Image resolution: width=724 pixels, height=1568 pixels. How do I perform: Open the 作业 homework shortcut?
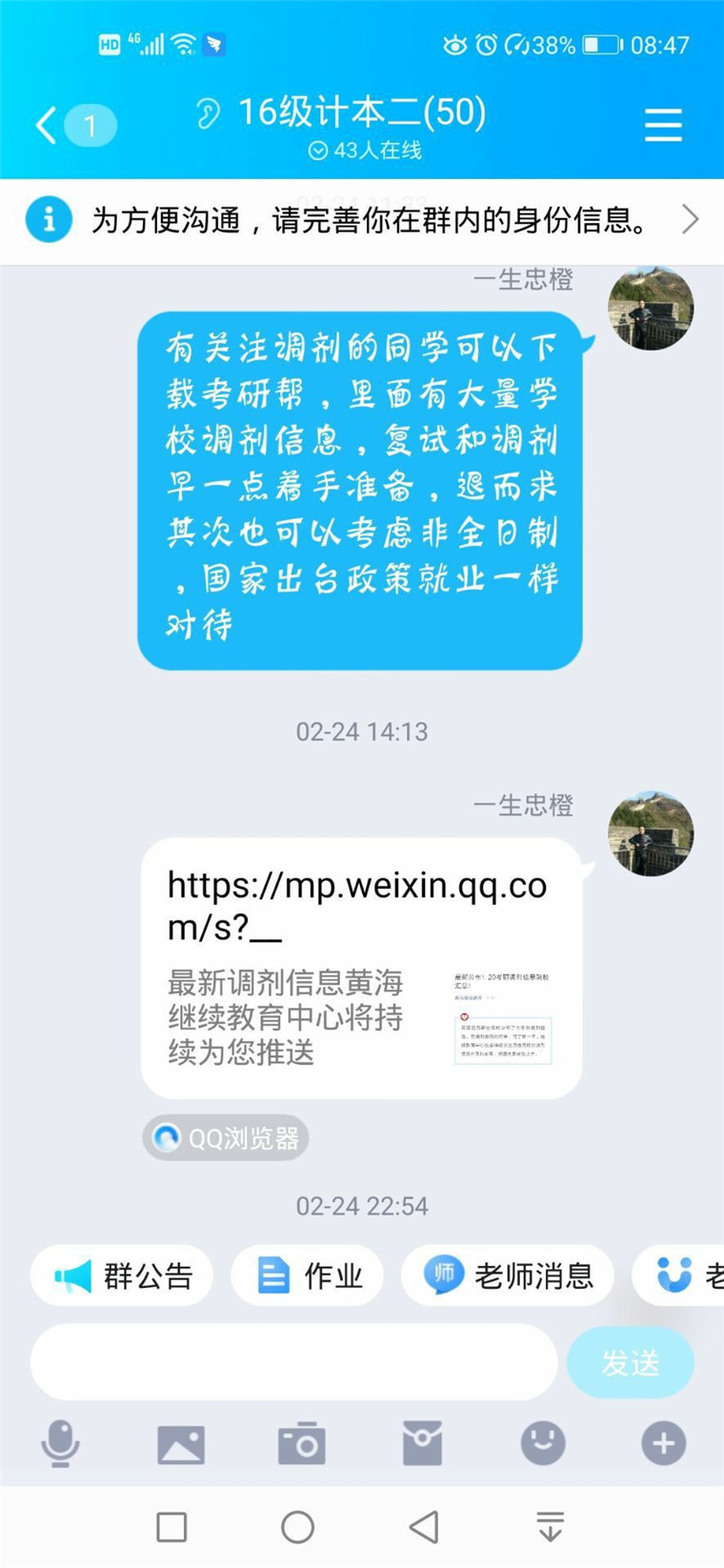pyautogui.click(x=309, y=1276)
